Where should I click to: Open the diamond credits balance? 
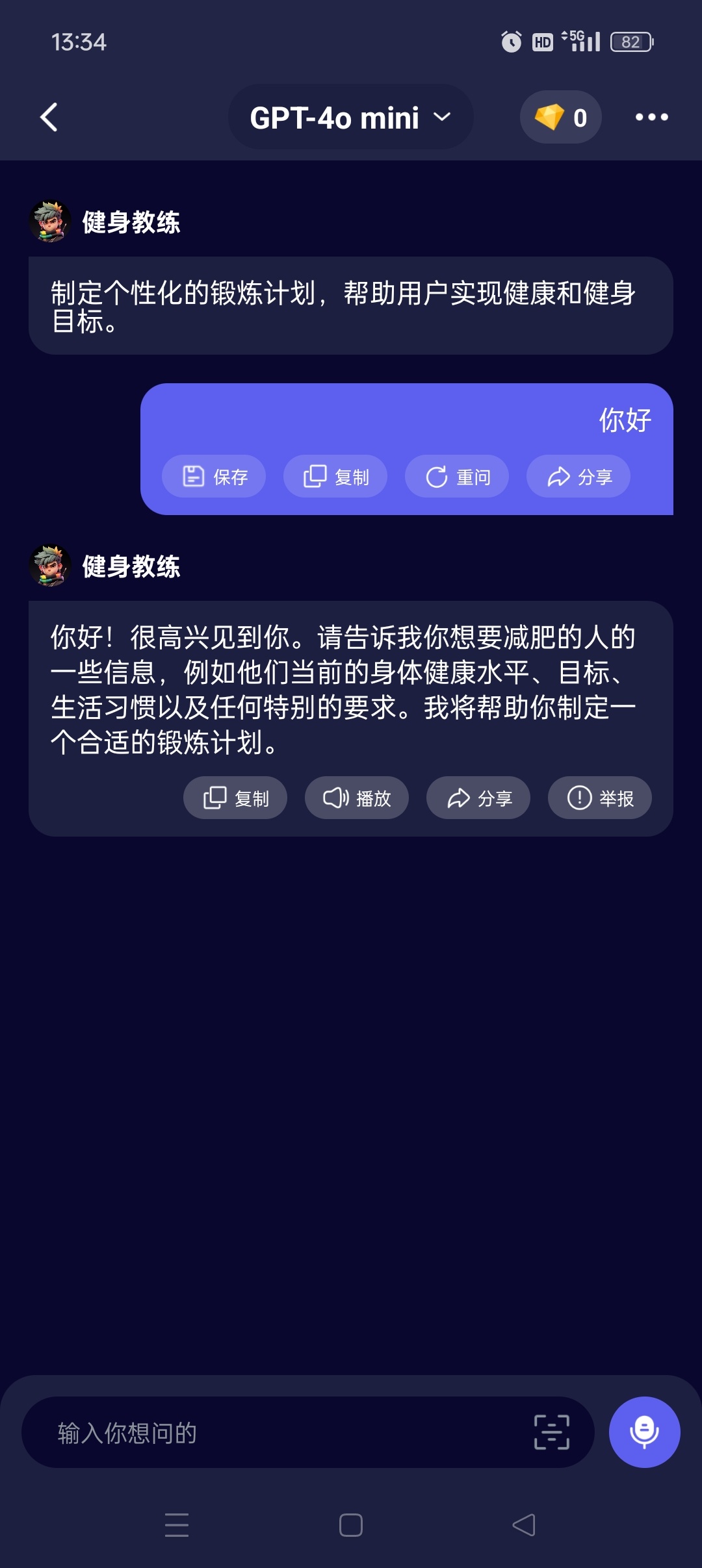(x=560, y=118)
